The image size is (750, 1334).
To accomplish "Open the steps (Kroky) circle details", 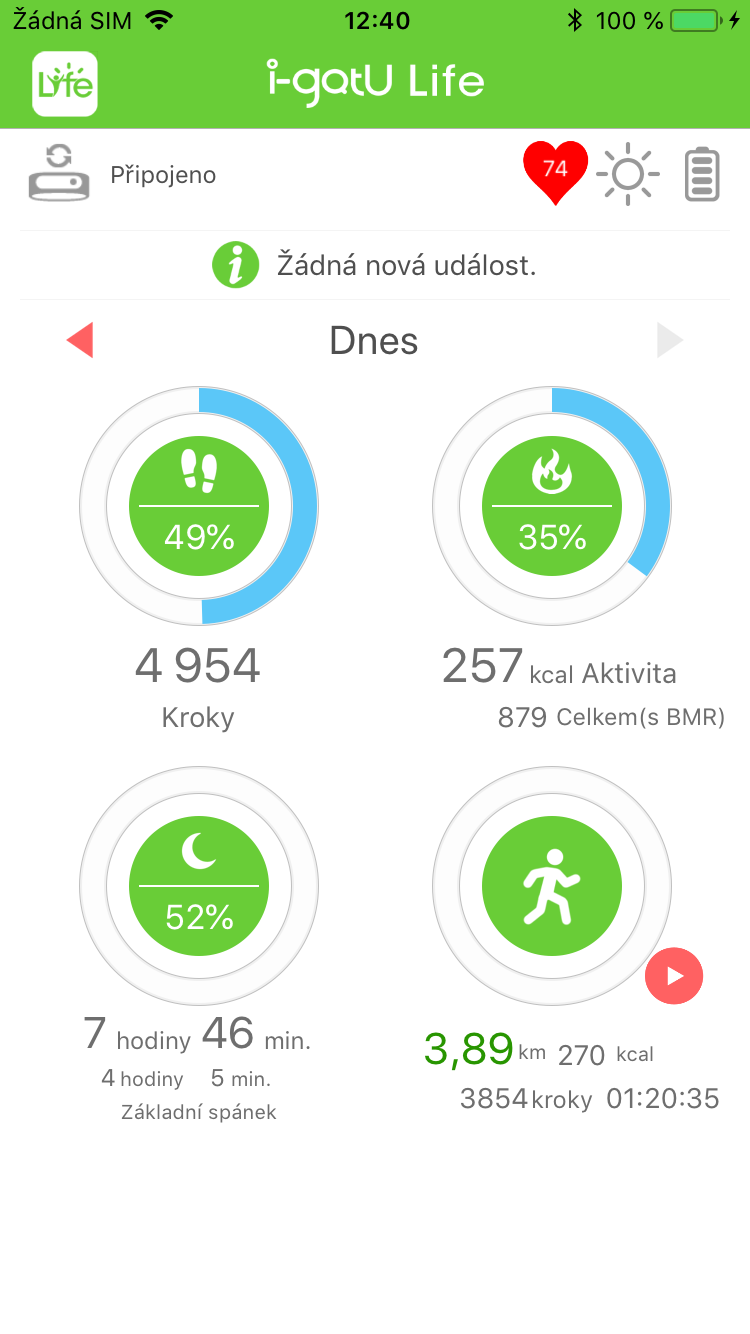I will click(x=199, y=507).
